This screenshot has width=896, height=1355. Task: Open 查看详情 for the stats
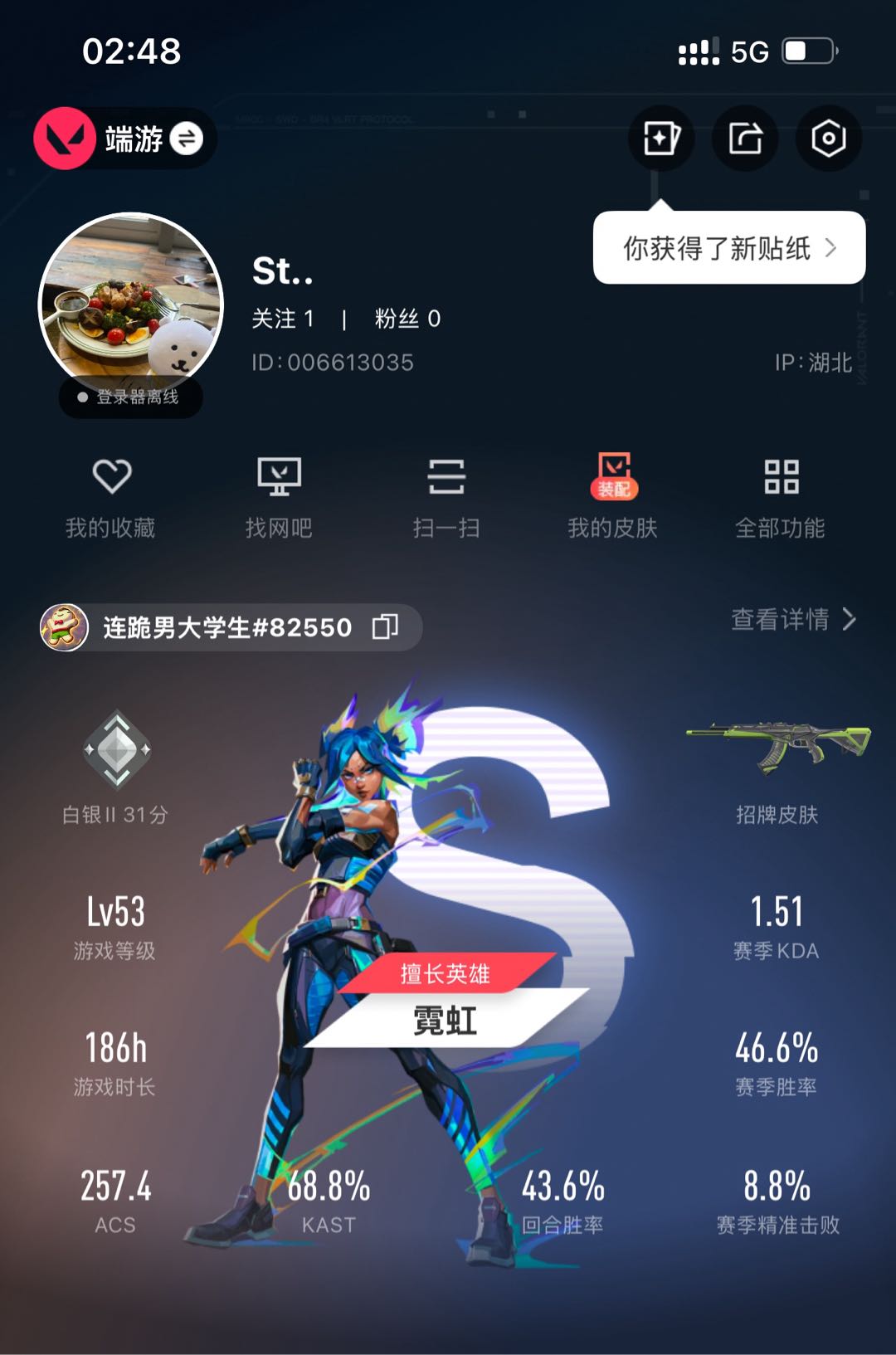(x=792, y=619)
